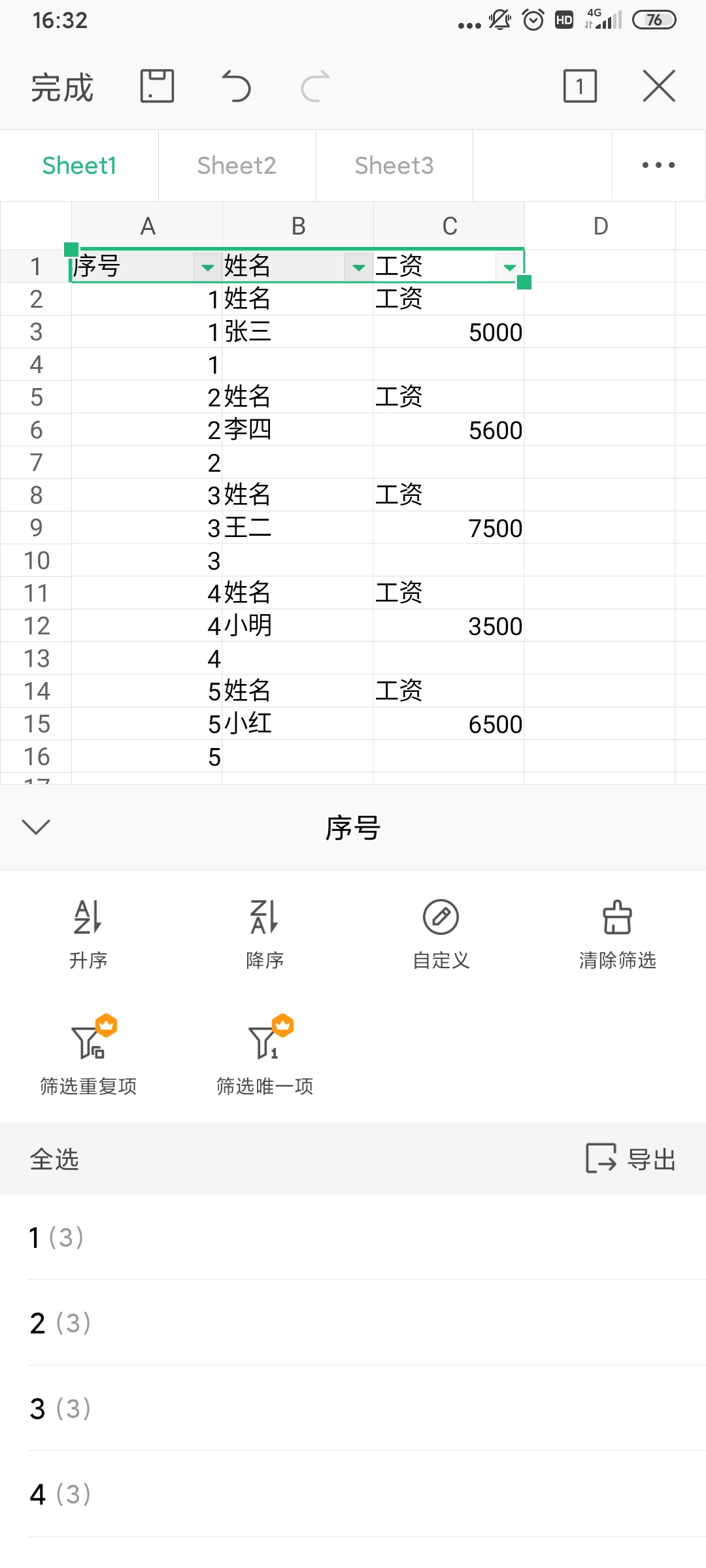Screen dimensions: 706x1568
Task: Close the document with the X
Action: click(658, 86)
